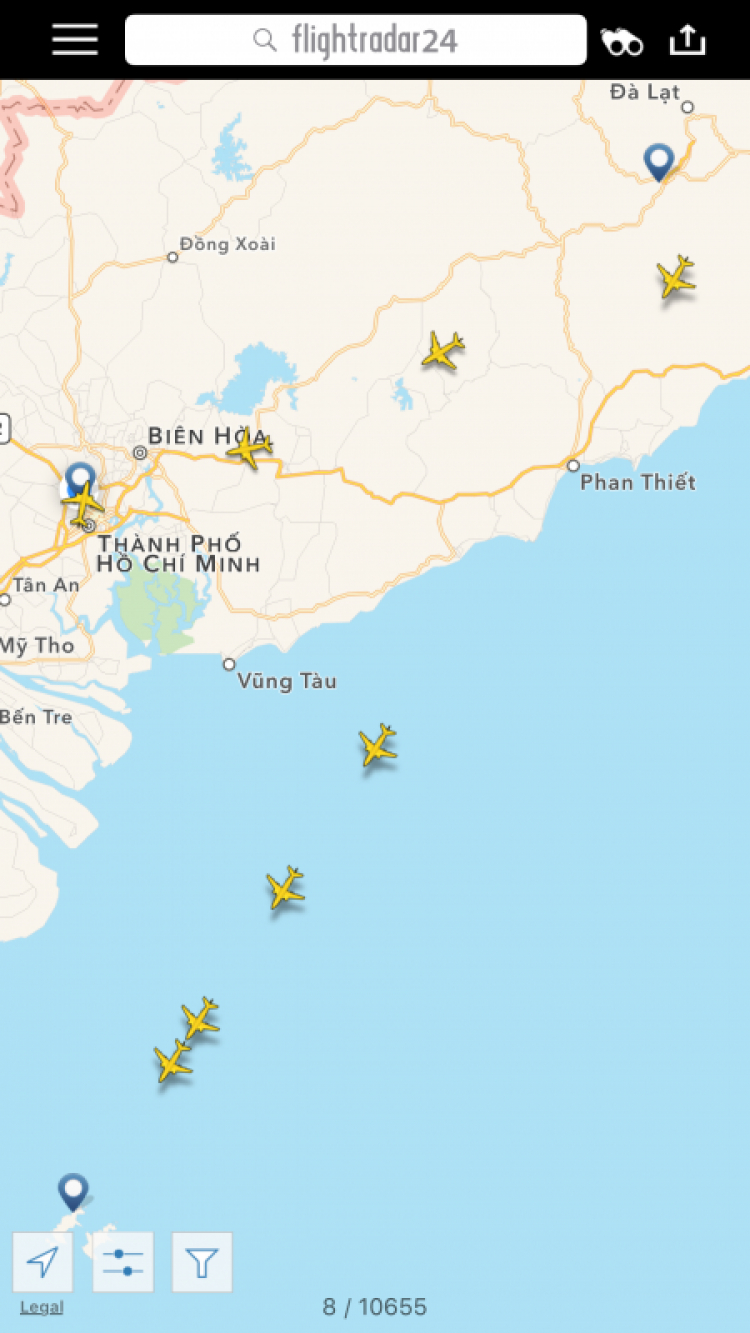Tap the flightradar24 search field
The width and height of the screenshot is (750, 1333).
[355, 40]
